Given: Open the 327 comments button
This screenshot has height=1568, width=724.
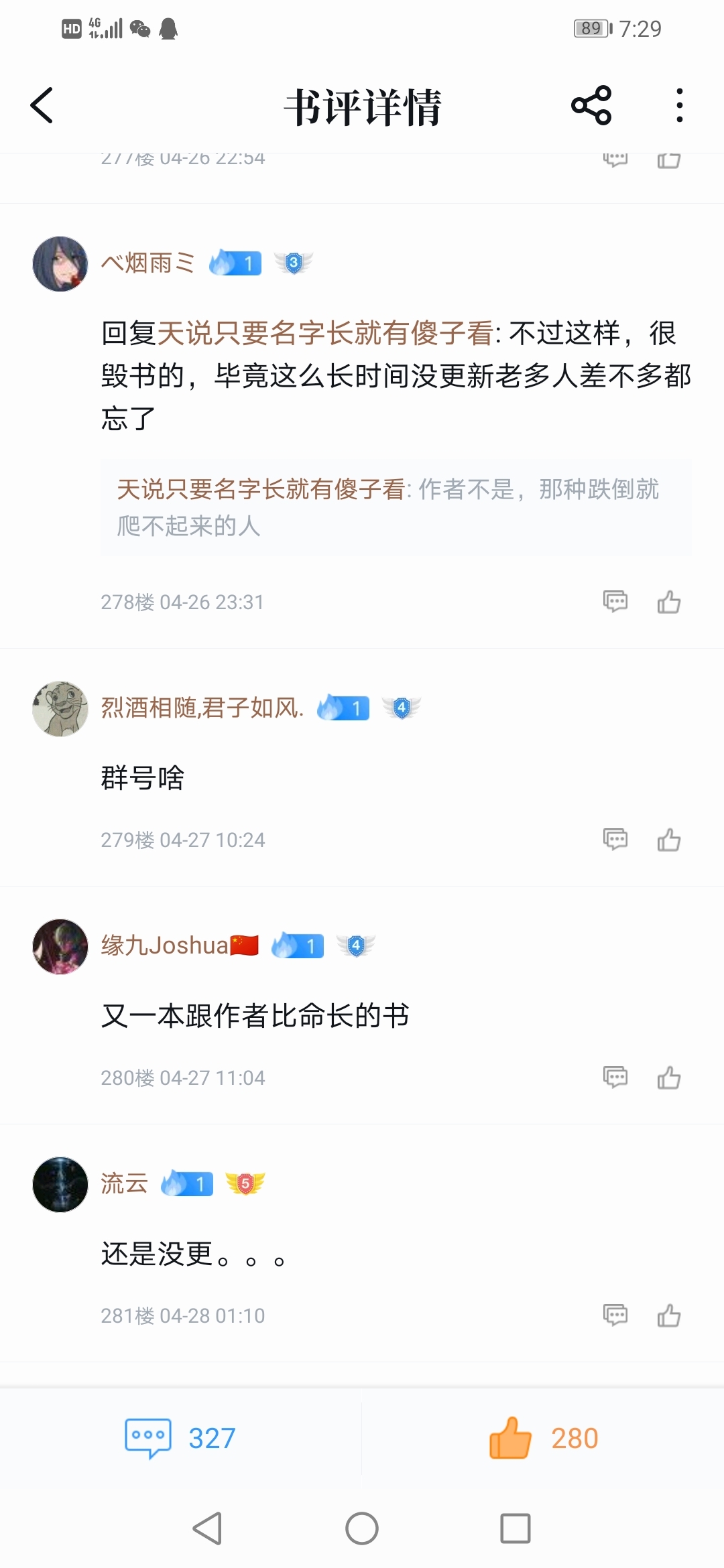Looking at the screenshot, I should pyautogui.click(x=180, y=1438).
